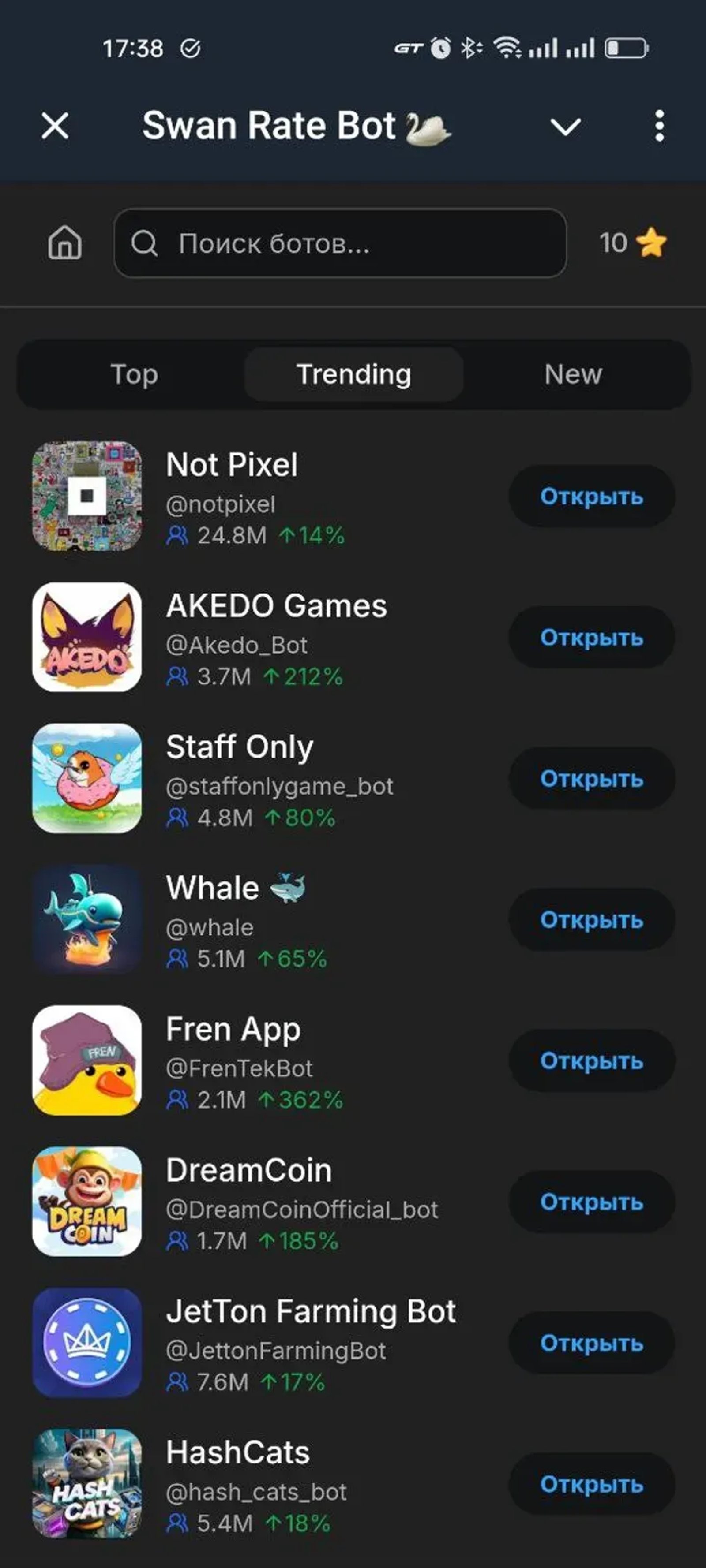Tap the home icon beside the search bar
The width and height of the screenshot is (706, 1568).
point(64,243)
